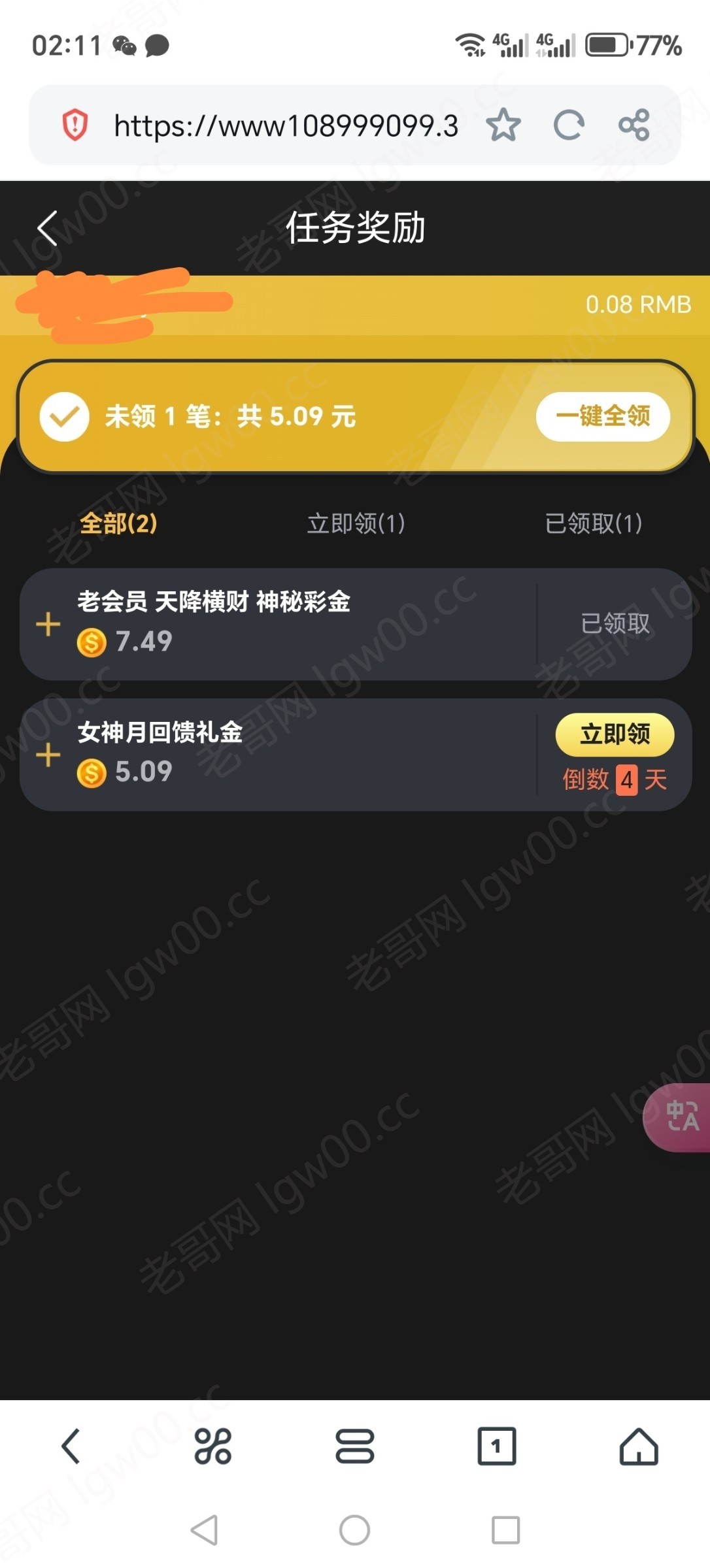Go to the browser home page
The height and width of the screenshot is (1568, 710).
click(x=638, y=1446)
